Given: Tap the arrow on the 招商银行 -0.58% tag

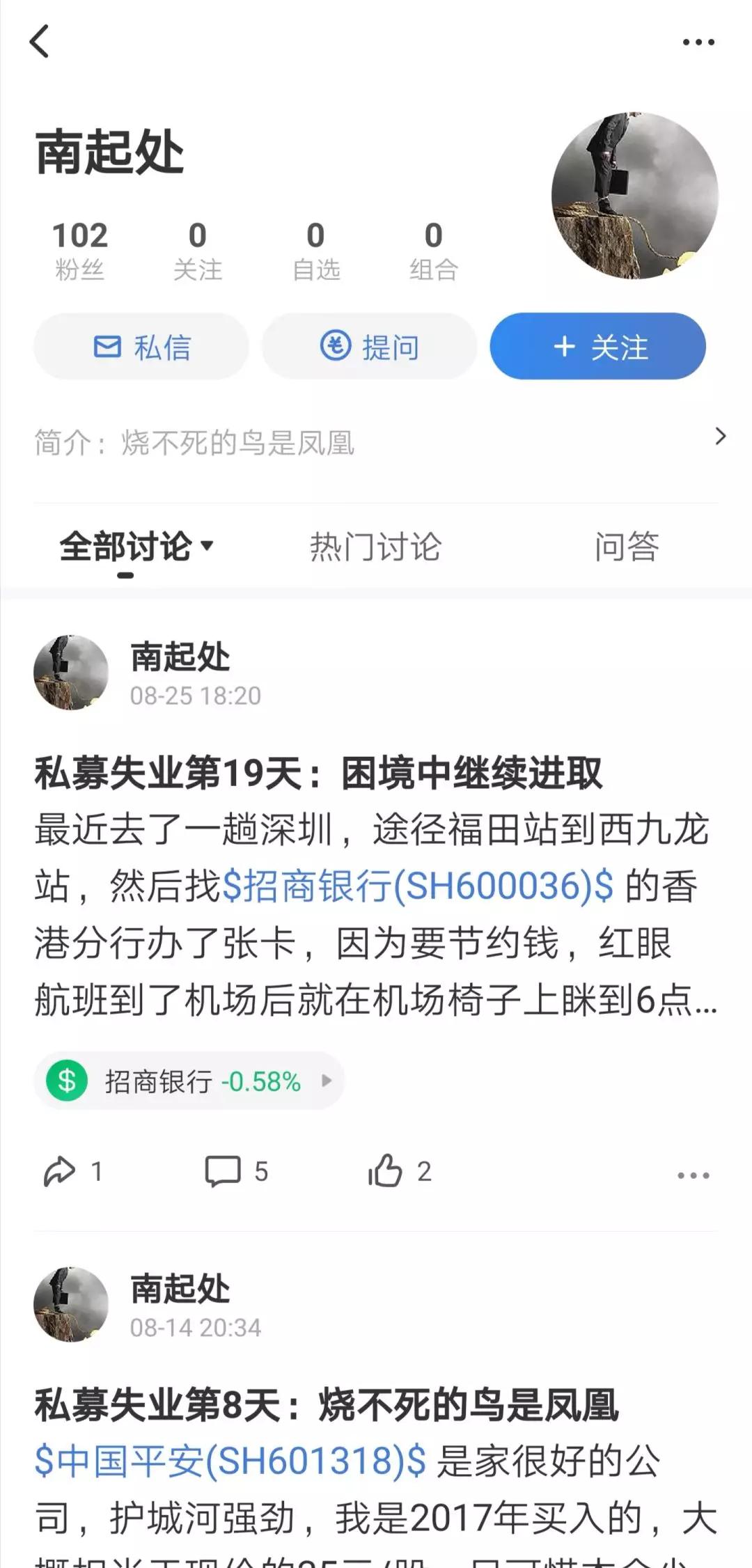Looking at the screenshot, I should click(x=324, y=1081).
